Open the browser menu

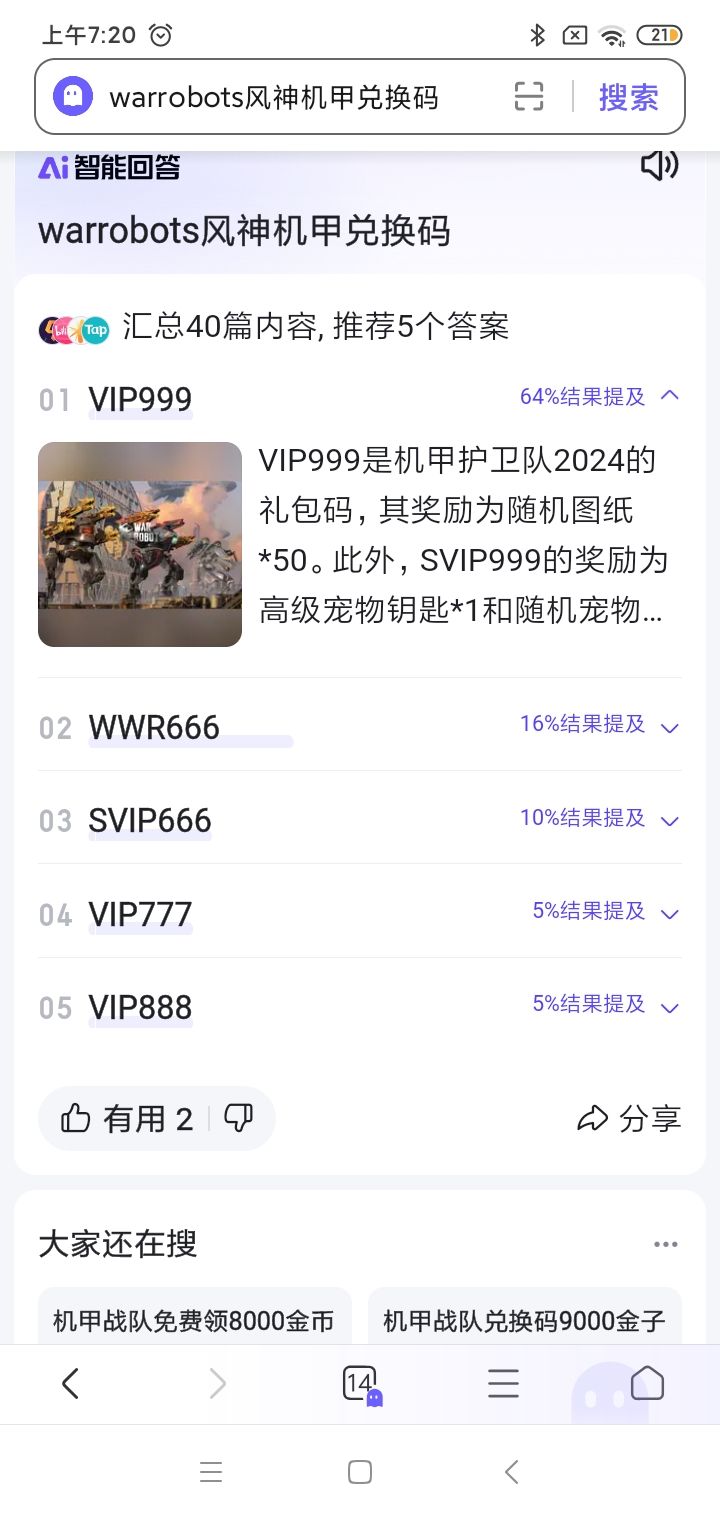[503, 1384]
